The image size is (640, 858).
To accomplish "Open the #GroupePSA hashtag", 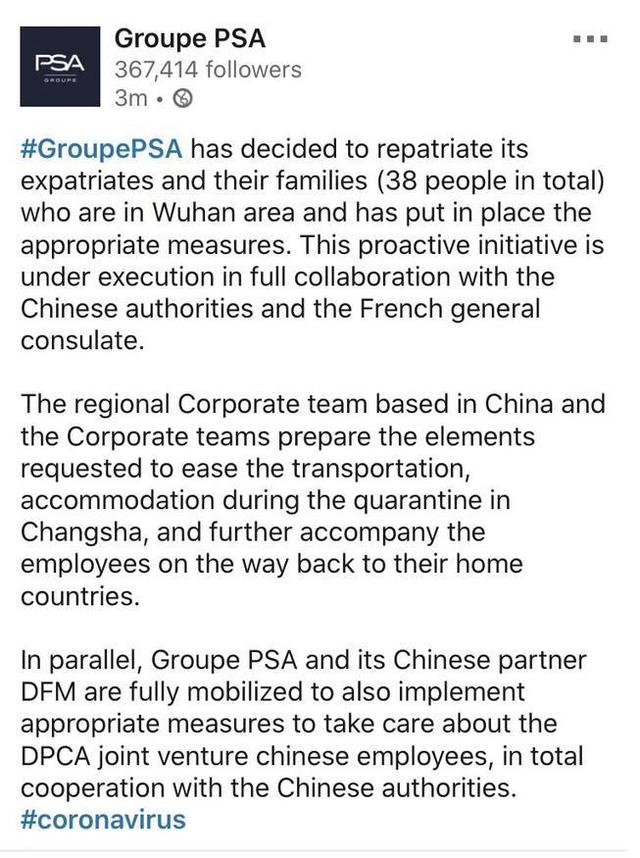I will 102,149.
